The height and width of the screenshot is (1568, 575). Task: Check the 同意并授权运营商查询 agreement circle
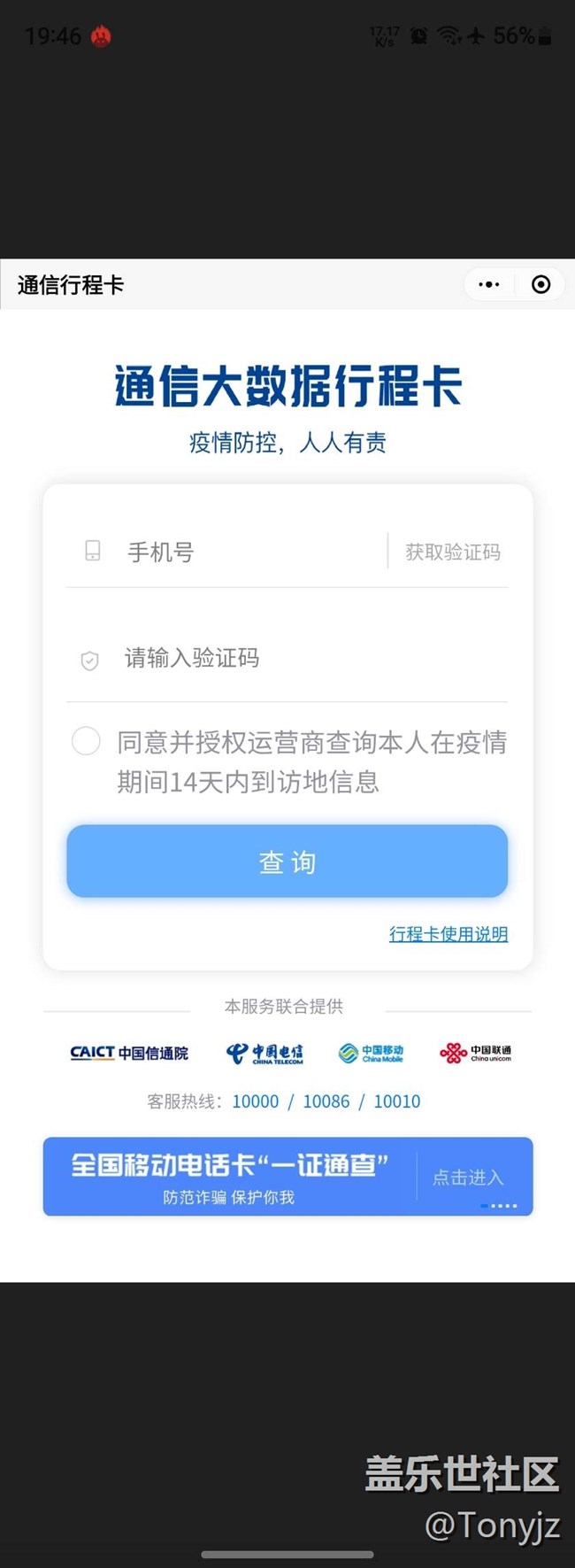(x=86, y=741)
